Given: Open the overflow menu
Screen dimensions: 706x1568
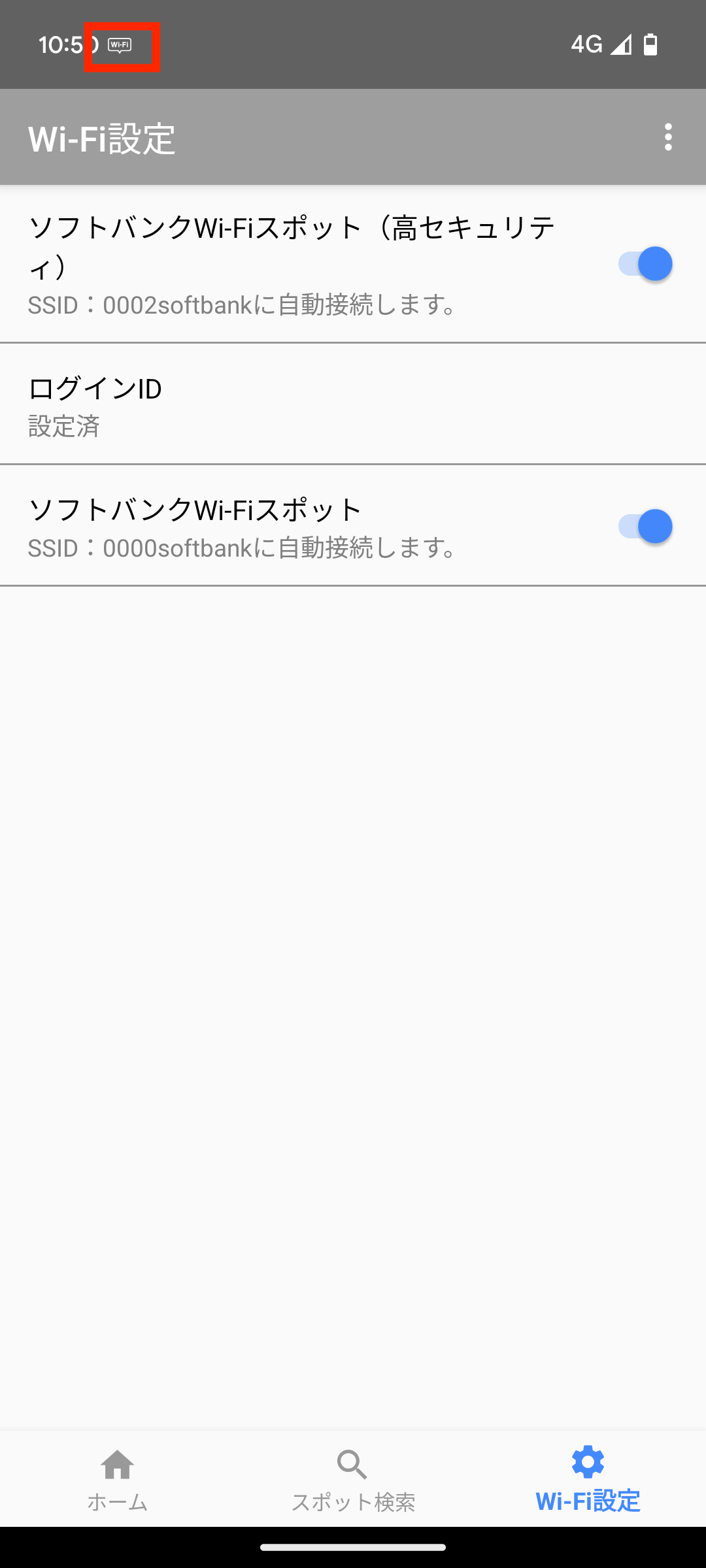Looking at the screenshot, I should (667, 137).
